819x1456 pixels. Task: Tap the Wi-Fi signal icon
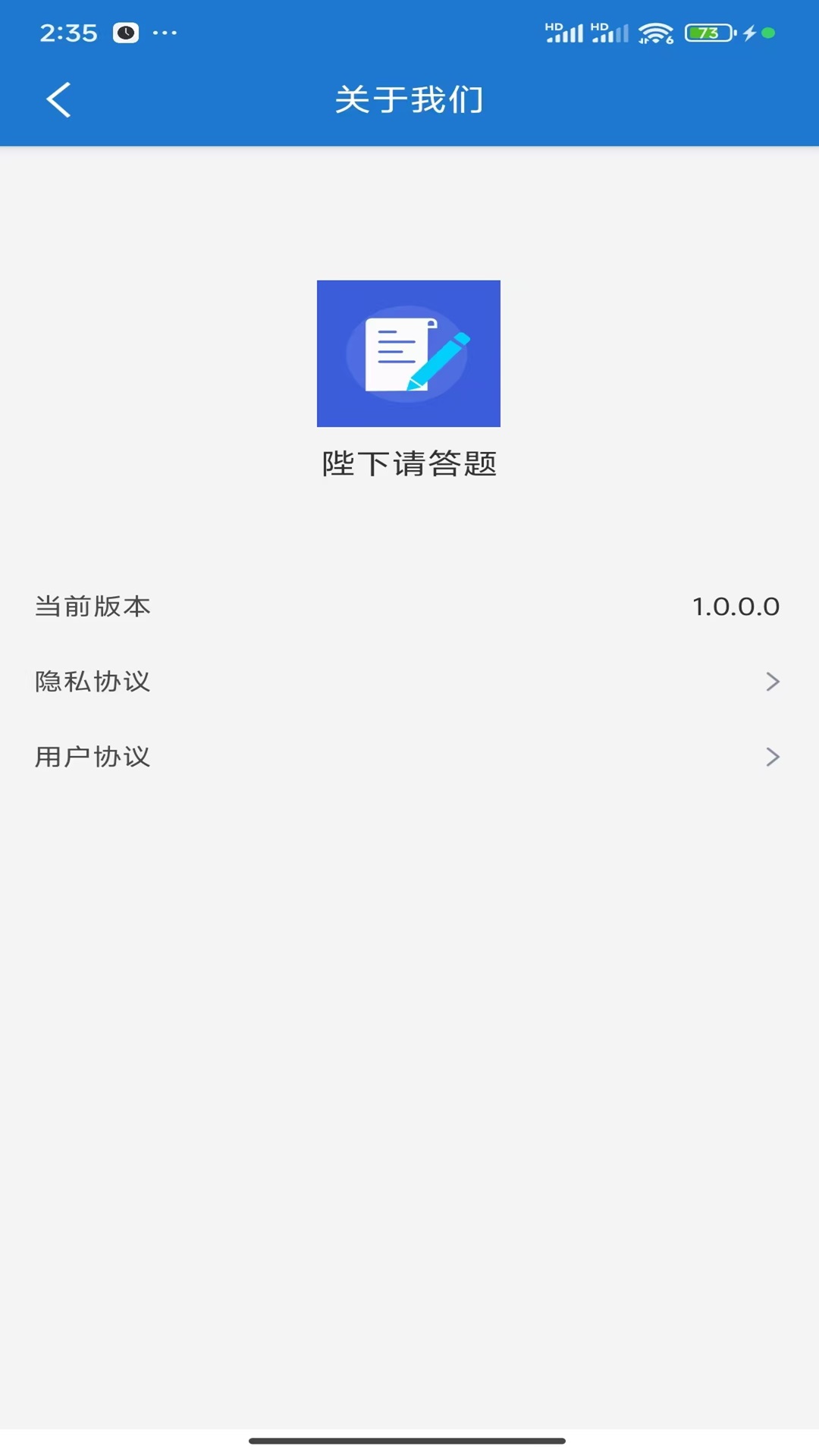click(x=654, y=32)
